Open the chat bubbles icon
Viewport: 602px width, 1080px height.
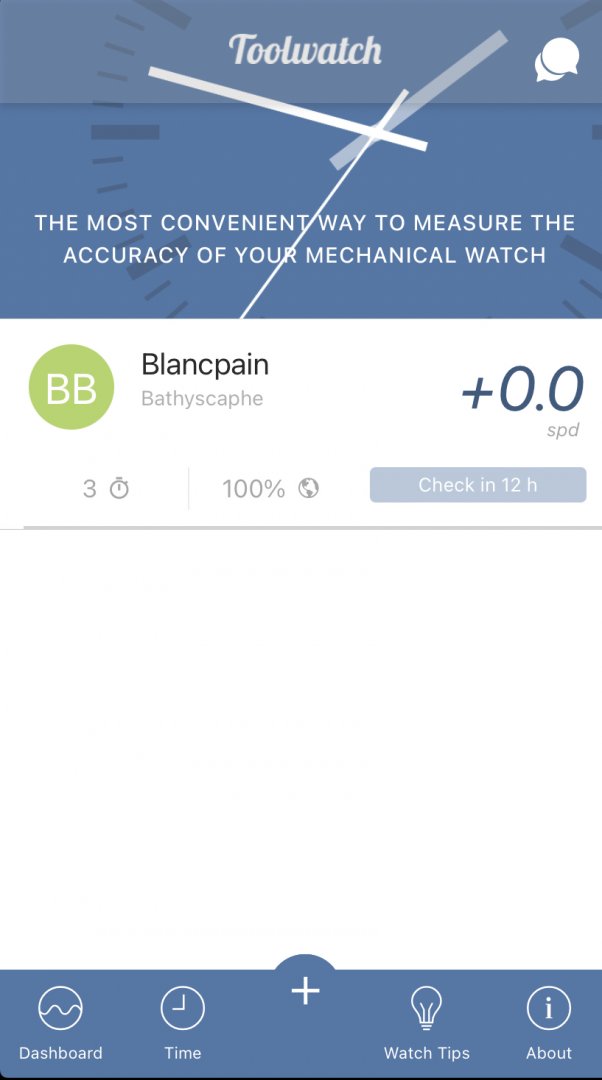pyautogui.click(x=556, y=60)
